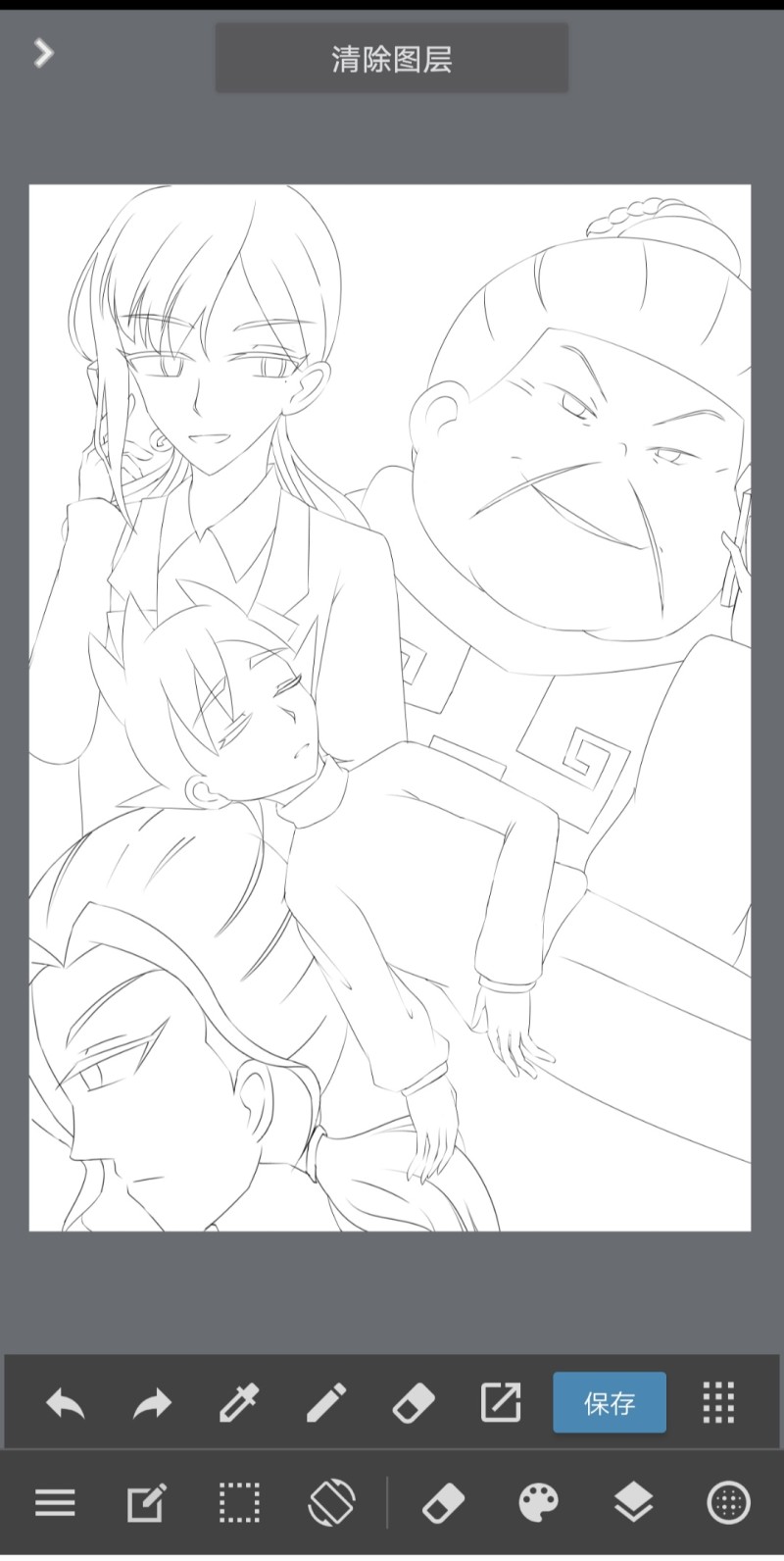The width and height of the screenshot is (784, 1561).
Task: Activate the dashed selection tool
Action: point(239,1501)
